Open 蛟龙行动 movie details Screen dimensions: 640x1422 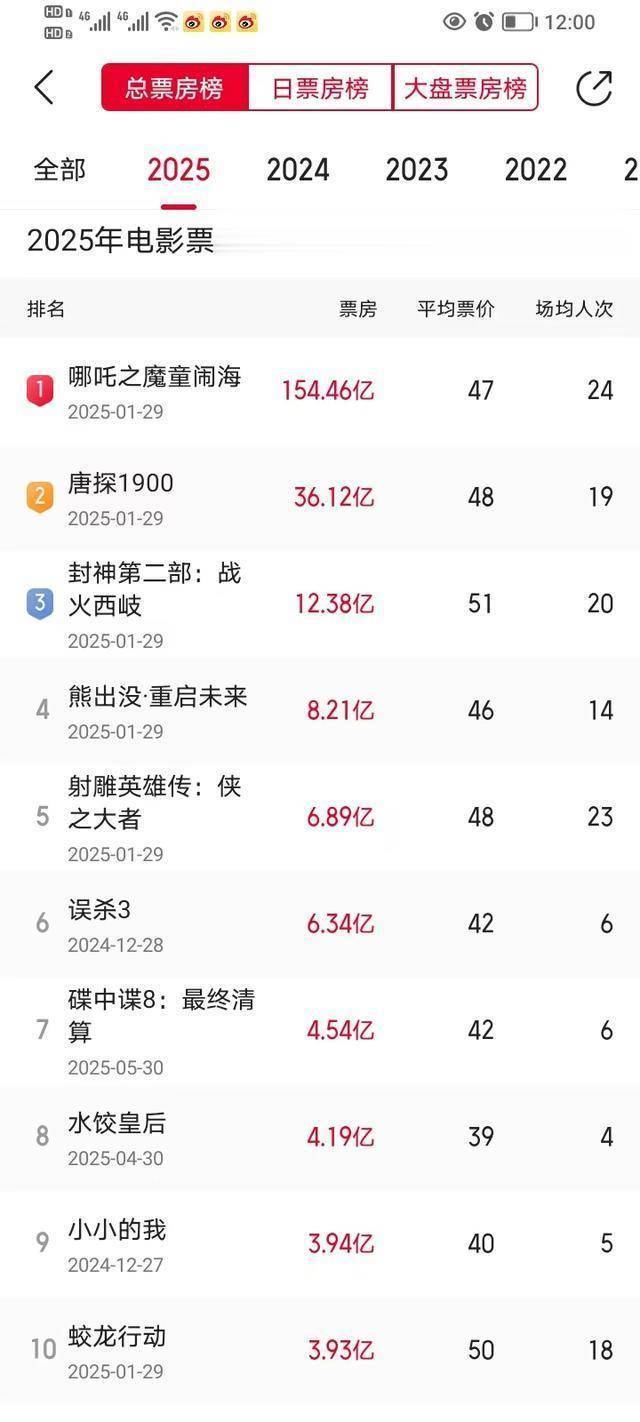click(x=320, y=1351)
